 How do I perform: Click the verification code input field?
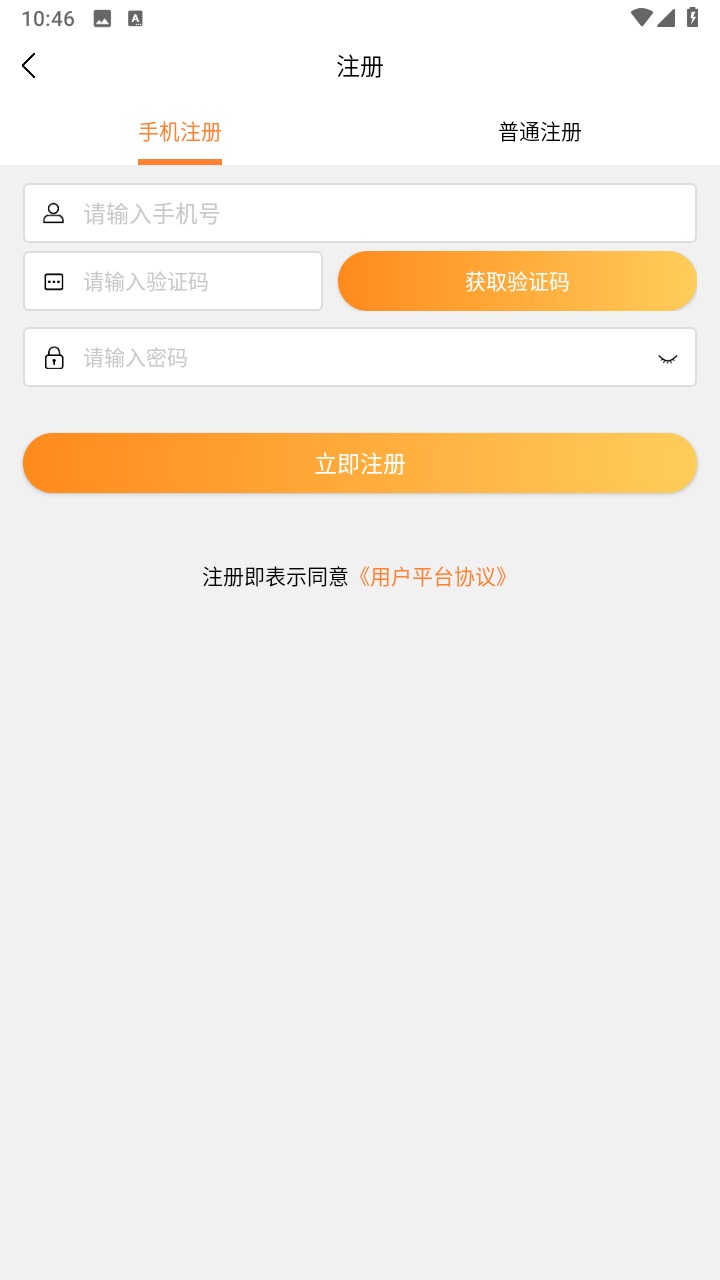click(x=180, y=281)
